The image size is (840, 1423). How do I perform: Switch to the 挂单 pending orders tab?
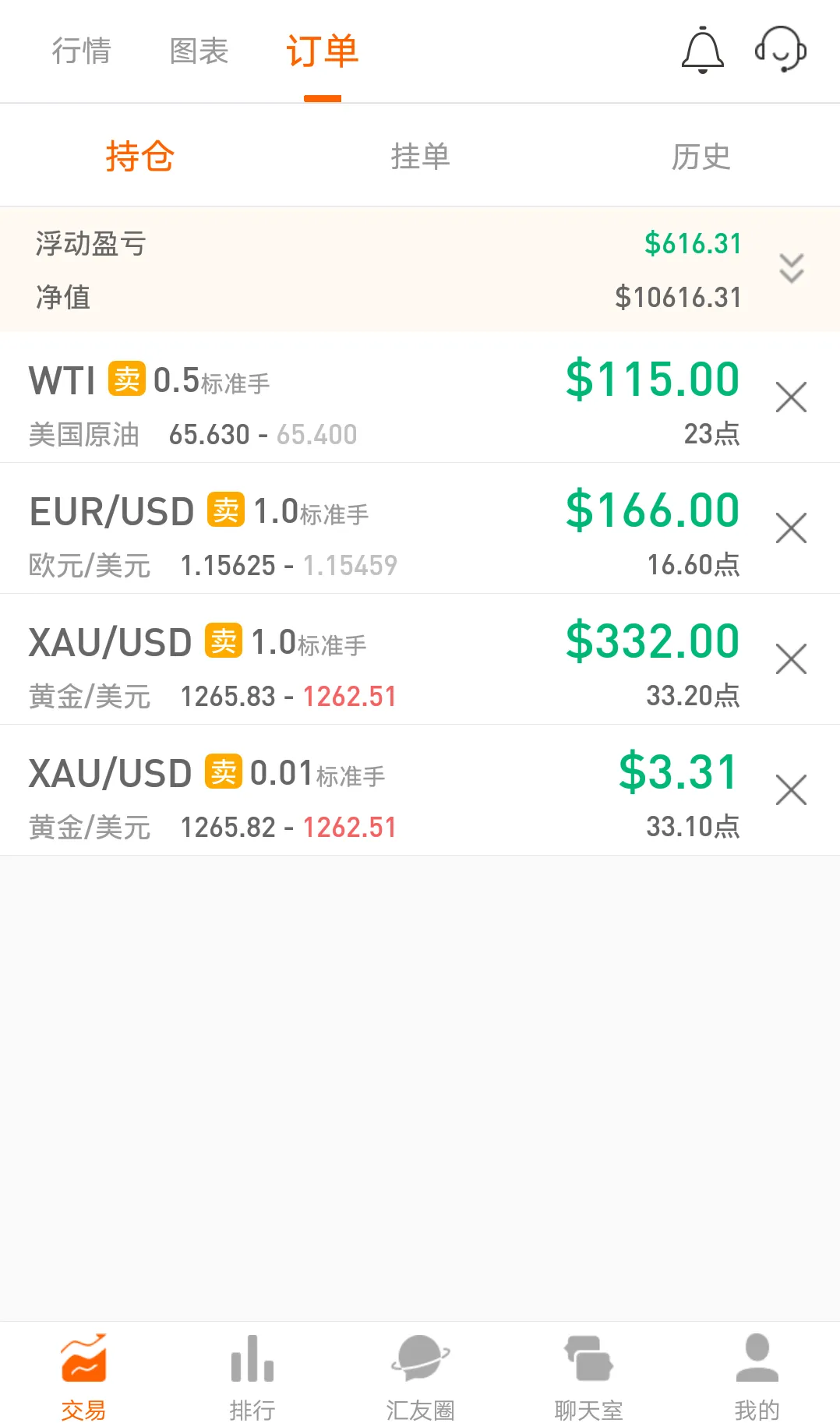(x=420, y=156)
